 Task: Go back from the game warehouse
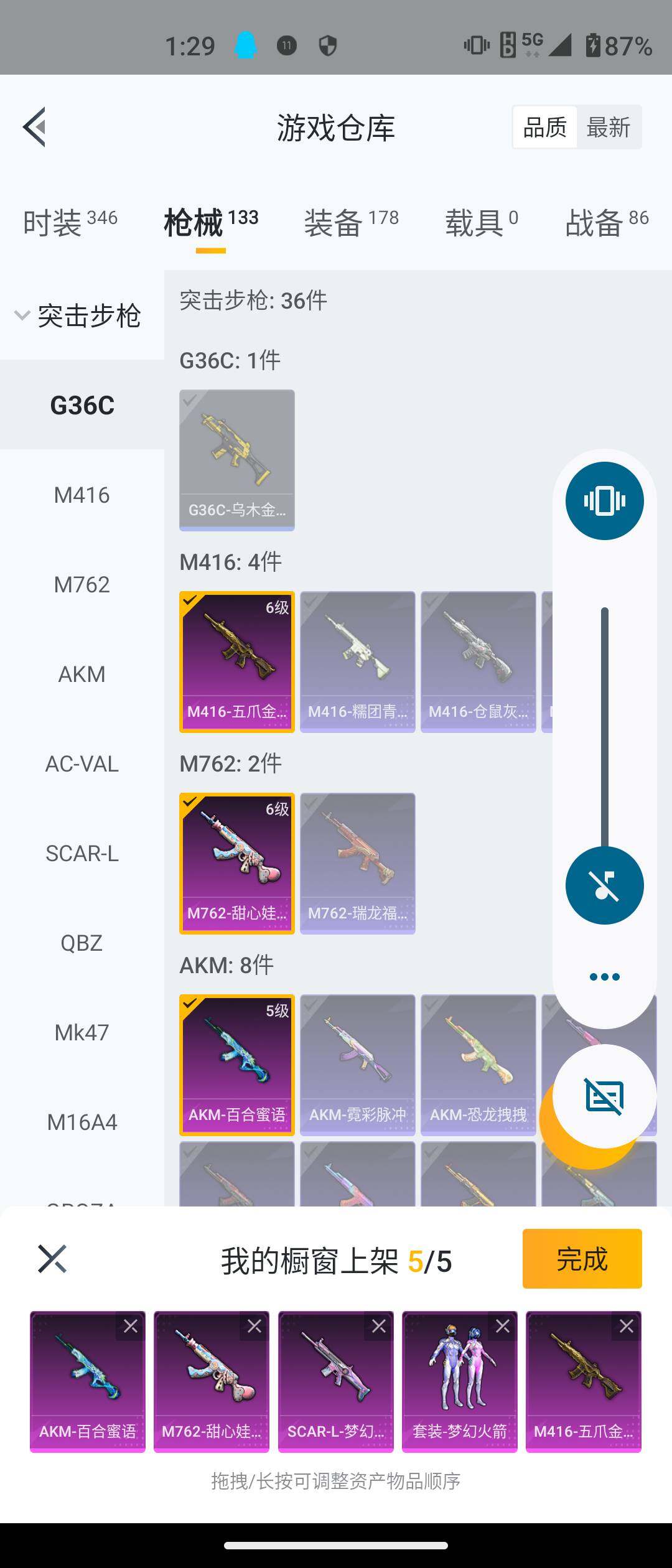click(x=35, y=127)
